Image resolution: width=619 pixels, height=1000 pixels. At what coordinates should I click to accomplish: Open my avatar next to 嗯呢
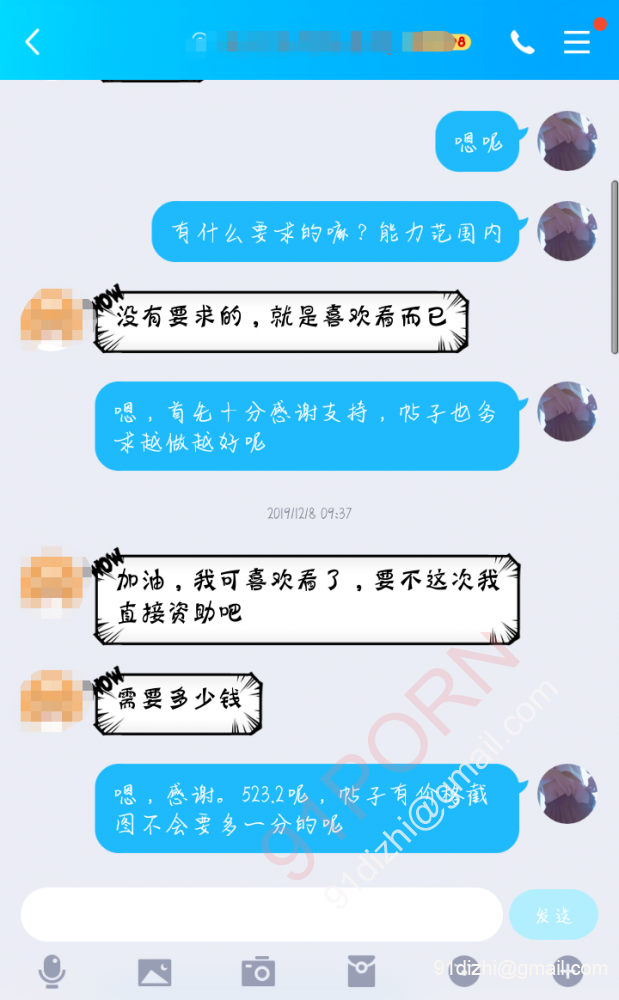point(567,141)
